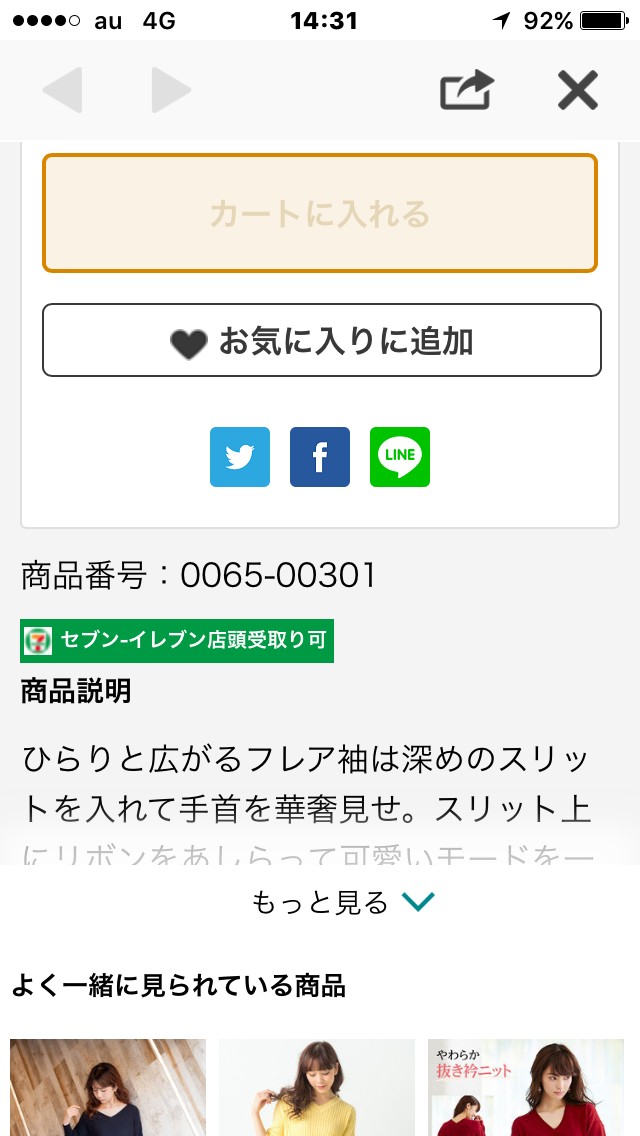This screenshot has height=1136, width=640.
Task: Expand description with もっと見る
Action: click(342, 902)
